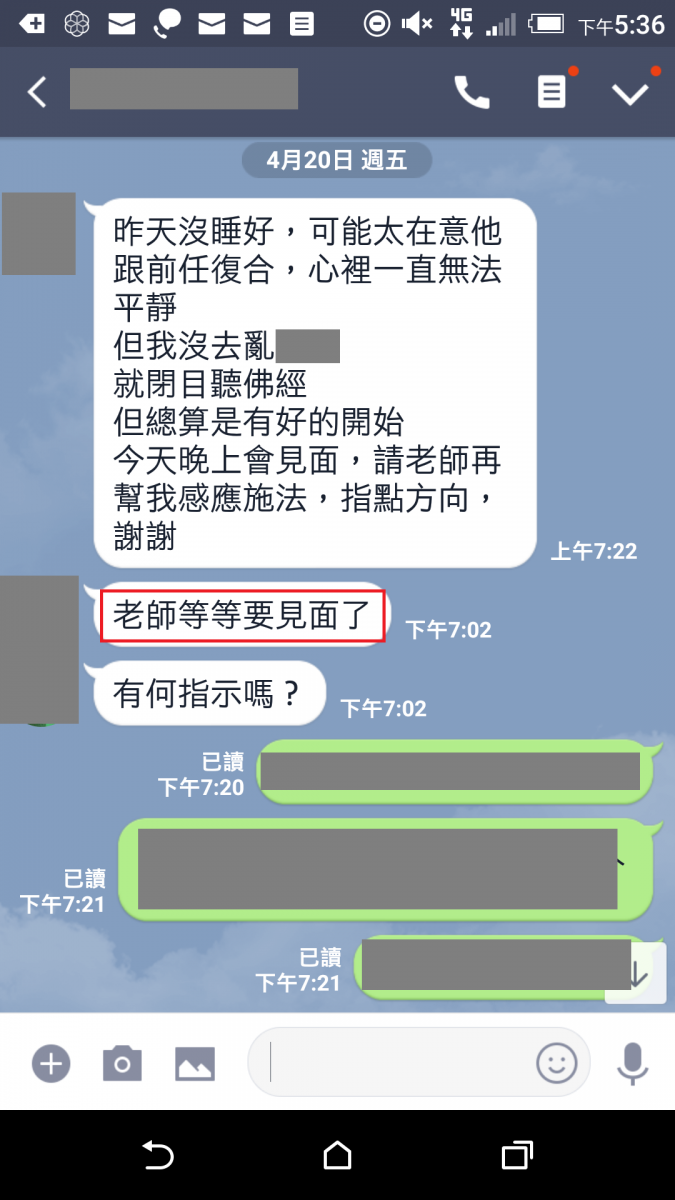675x1200 pixels.
Task: Open the photo gallery picker
Action: [195, 1063]
